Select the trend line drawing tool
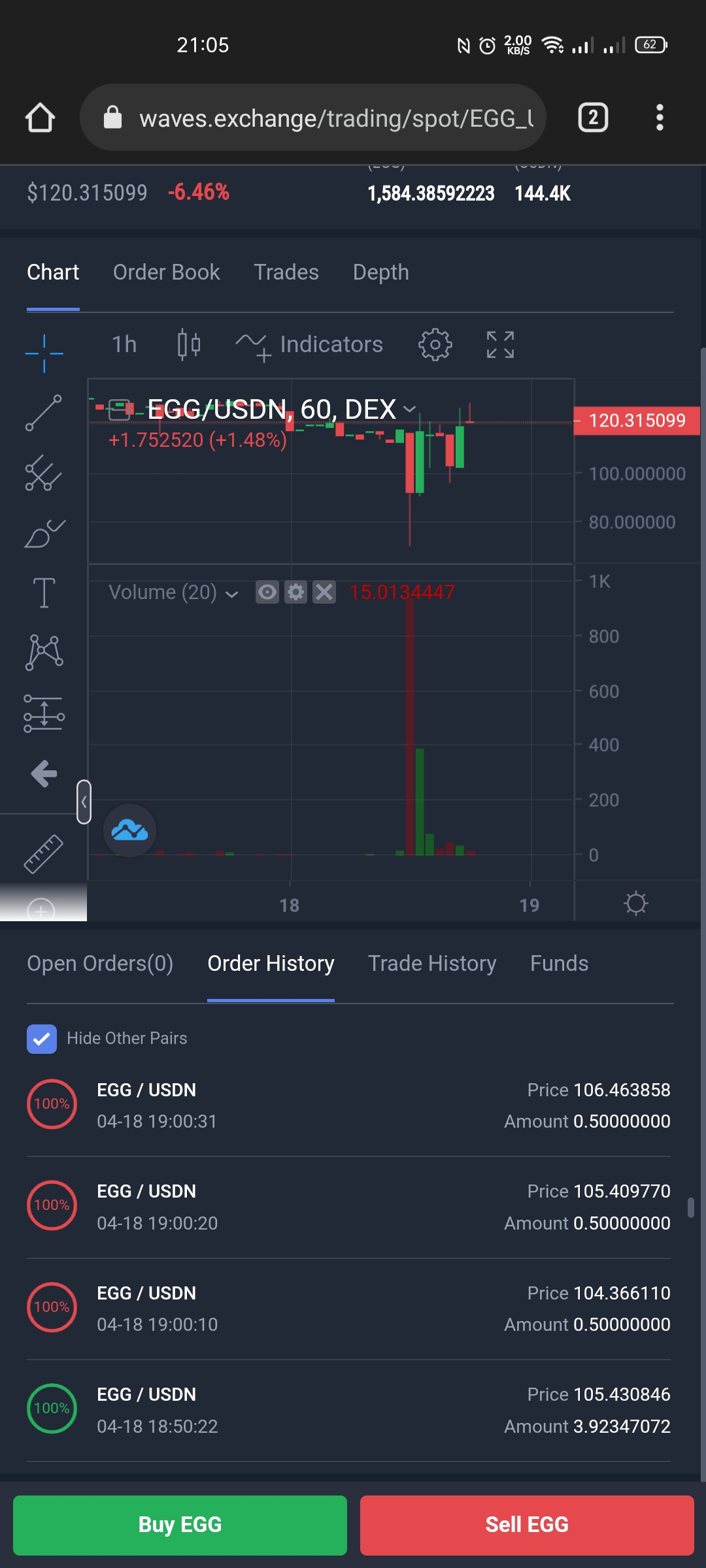 (44, 413)
